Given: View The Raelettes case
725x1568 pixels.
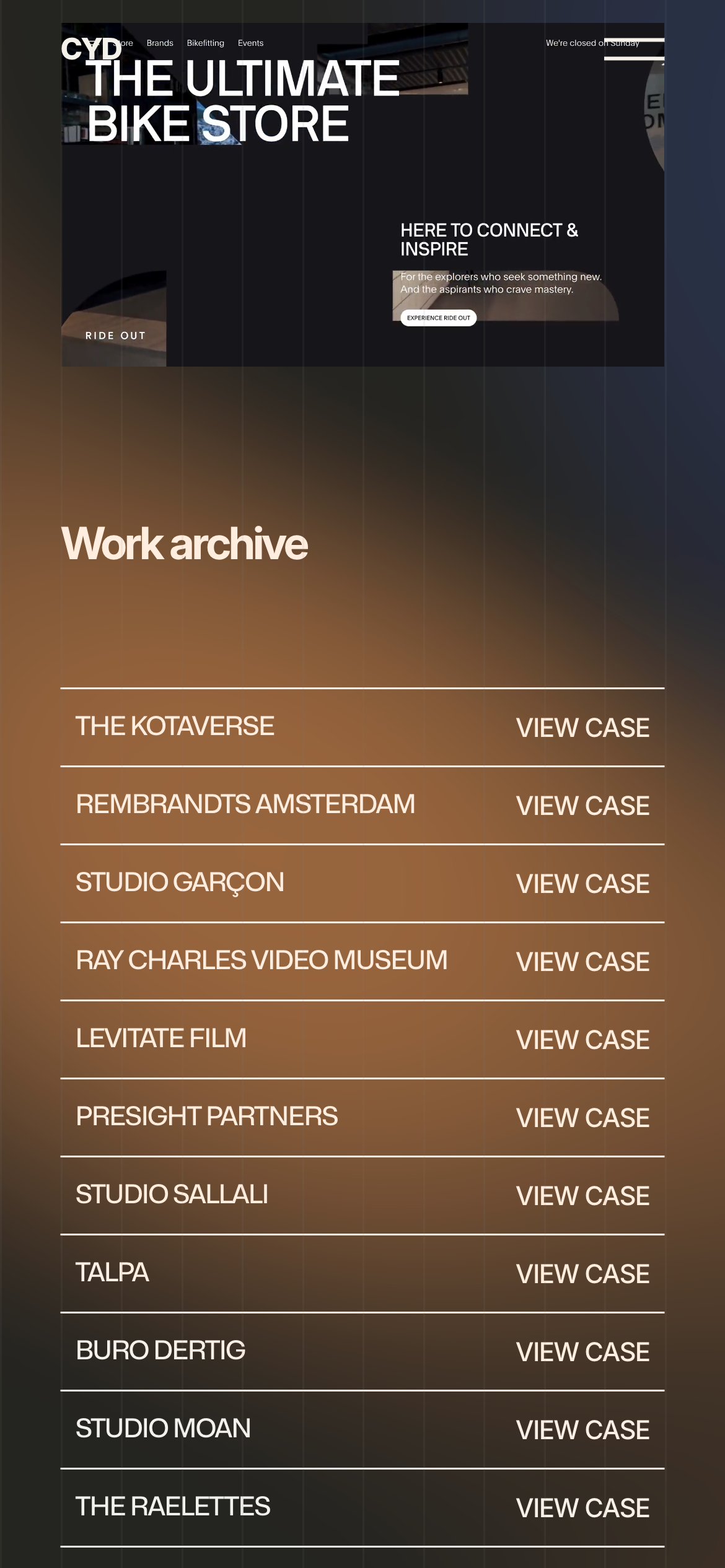Looking at the screenshot, I should coord(582,1508).
